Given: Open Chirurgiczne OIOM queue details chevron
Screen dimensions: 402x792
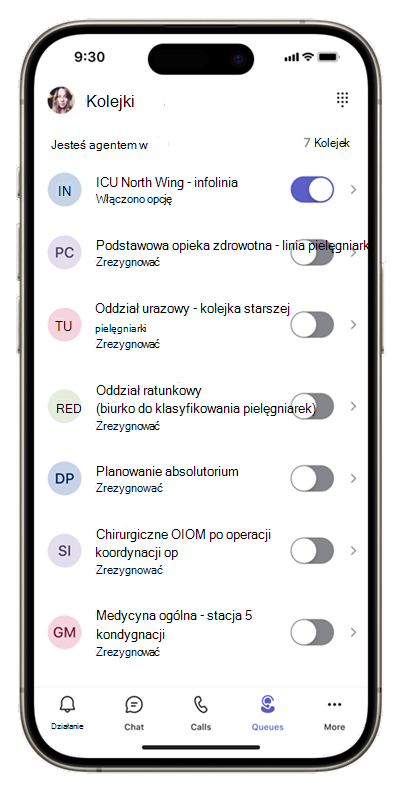Looking at the screenshot, I should pyautogui.click(x=354, y=551).
